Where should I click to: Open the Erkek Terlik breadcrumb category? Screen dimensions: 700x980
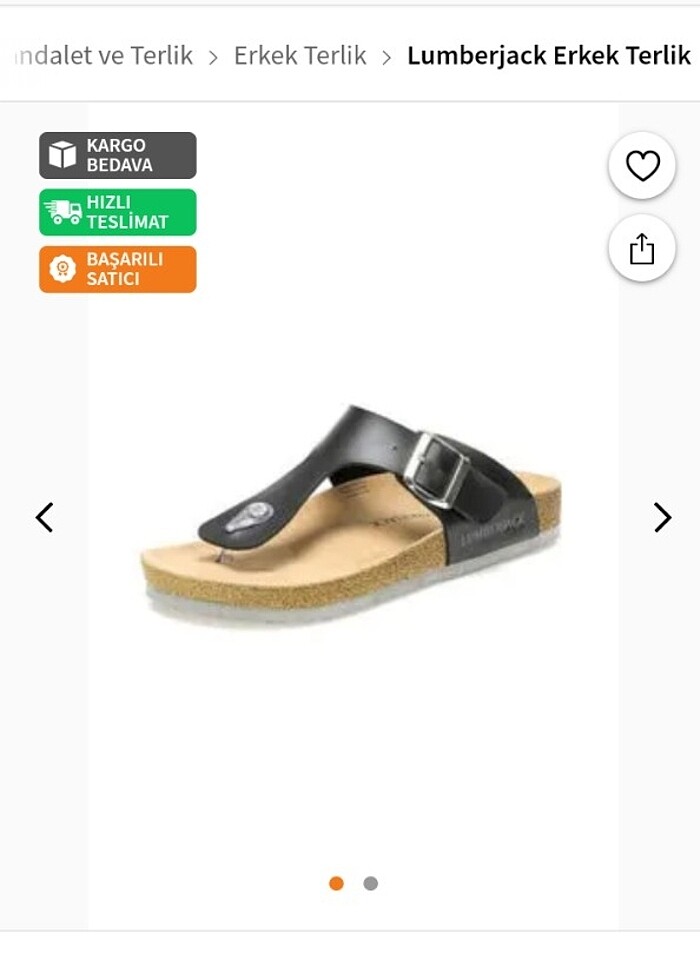(x=300, y=56)
